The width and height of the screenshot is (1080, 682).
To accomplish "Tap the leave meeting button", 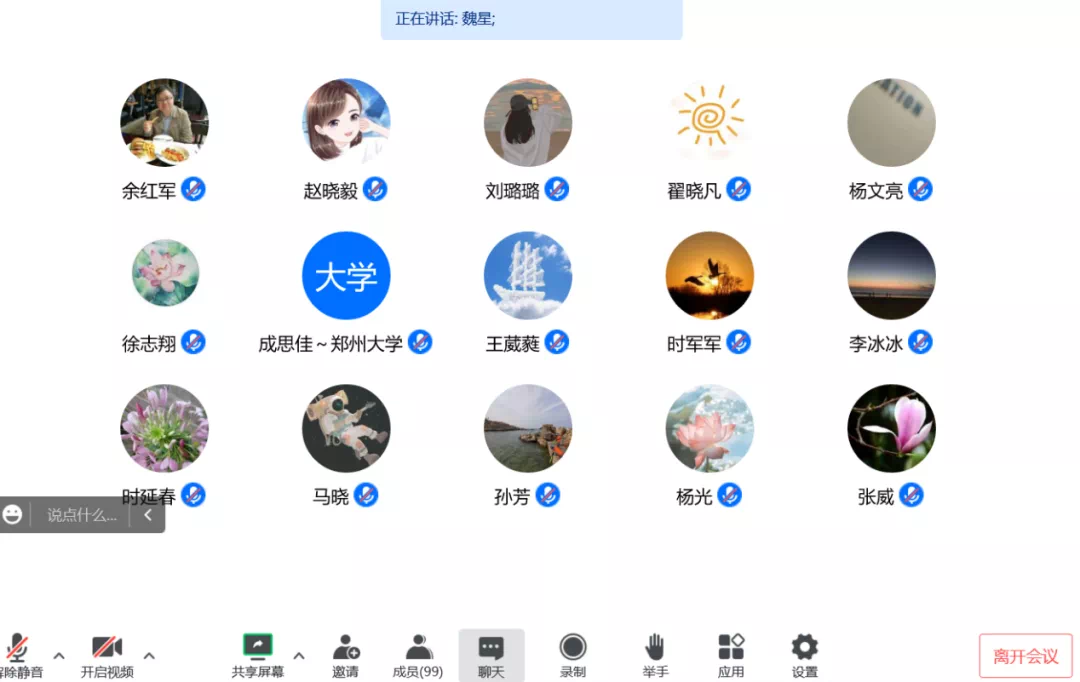I will pos(1025,656).
